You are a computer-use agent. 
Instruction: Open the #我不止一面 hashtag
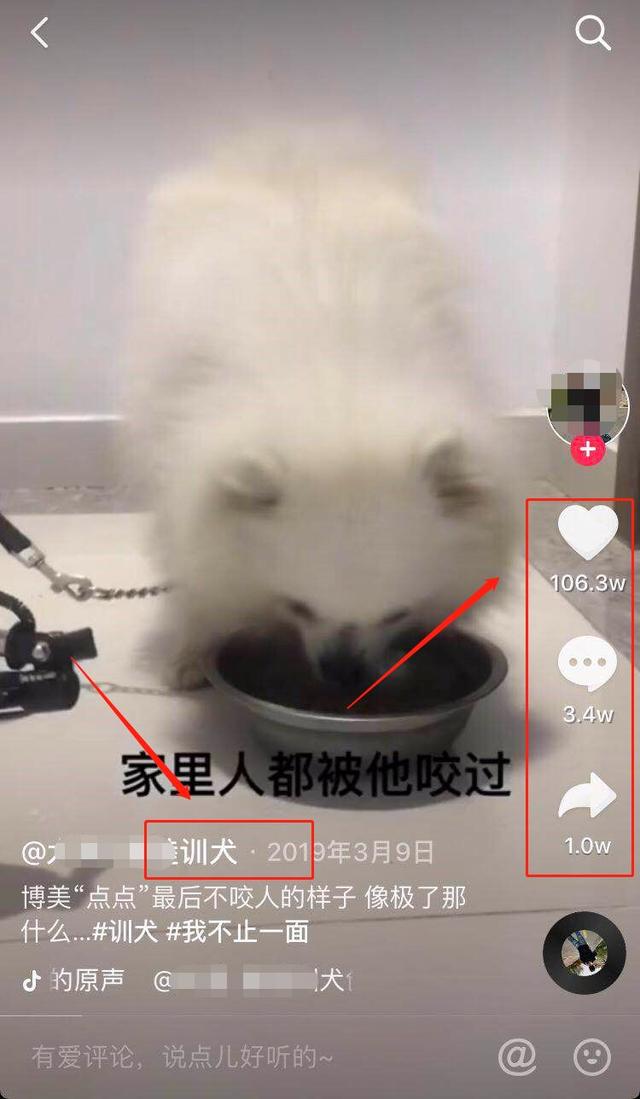[x=237, y=932]
